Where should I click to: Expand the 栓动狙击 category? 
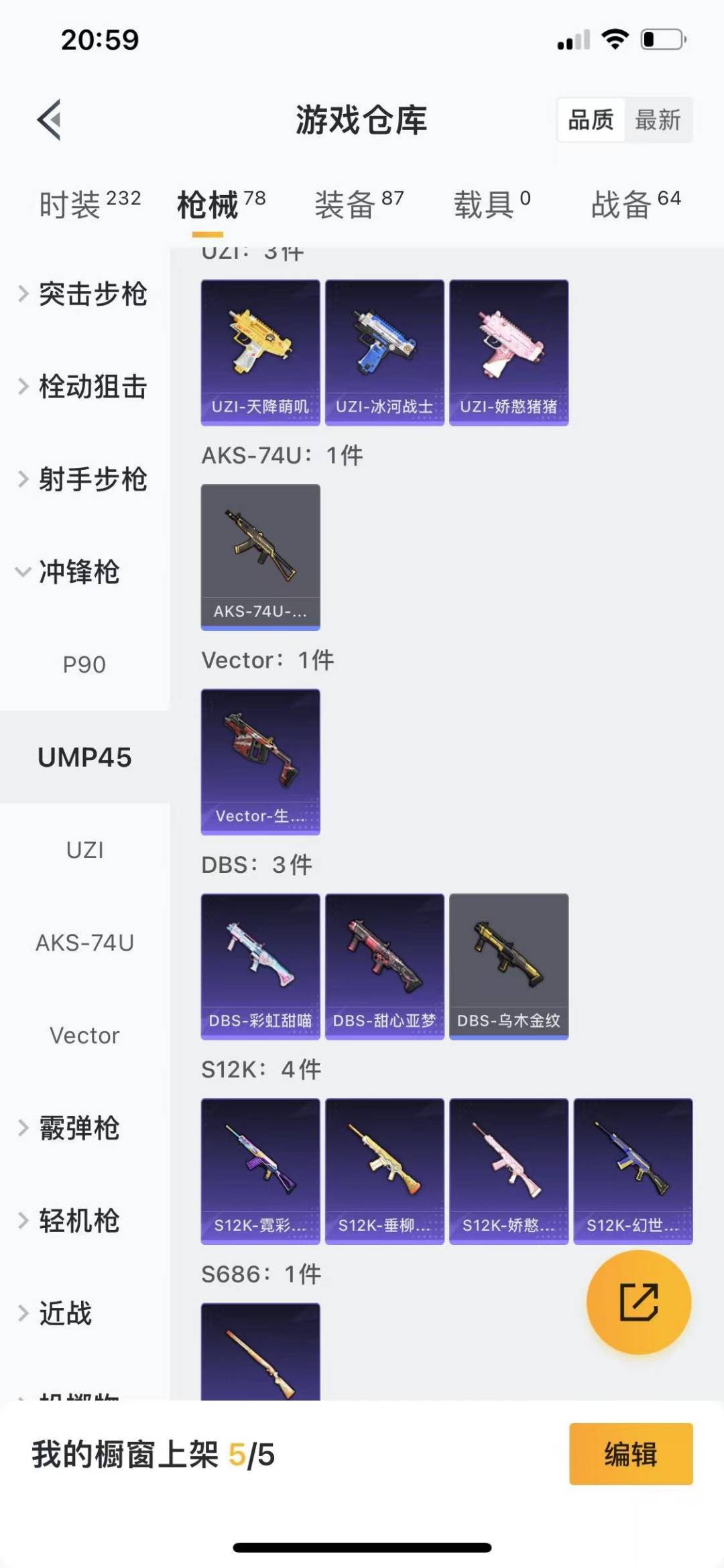click(x=85, y=386)
